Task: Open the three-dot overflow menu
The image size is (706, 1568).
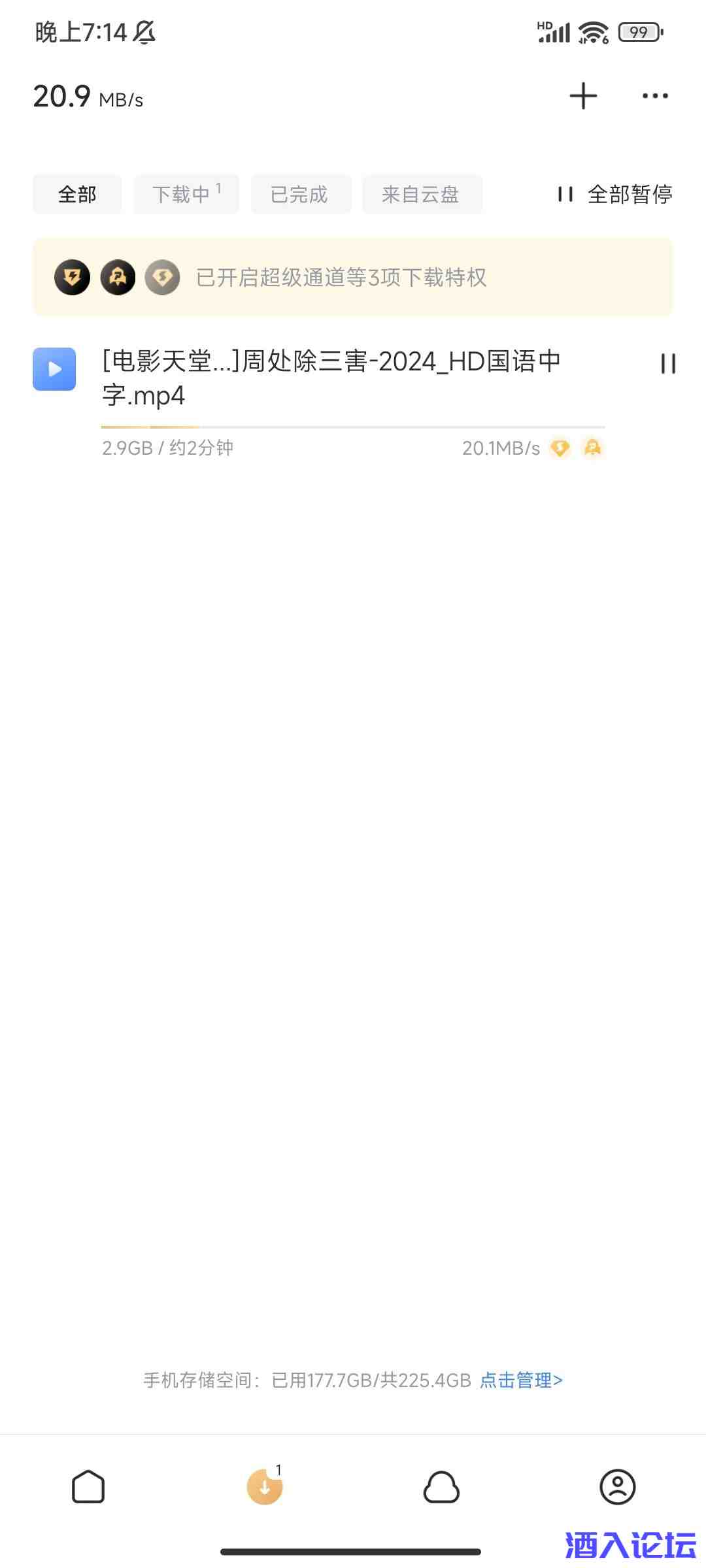Action: point(655,96)
